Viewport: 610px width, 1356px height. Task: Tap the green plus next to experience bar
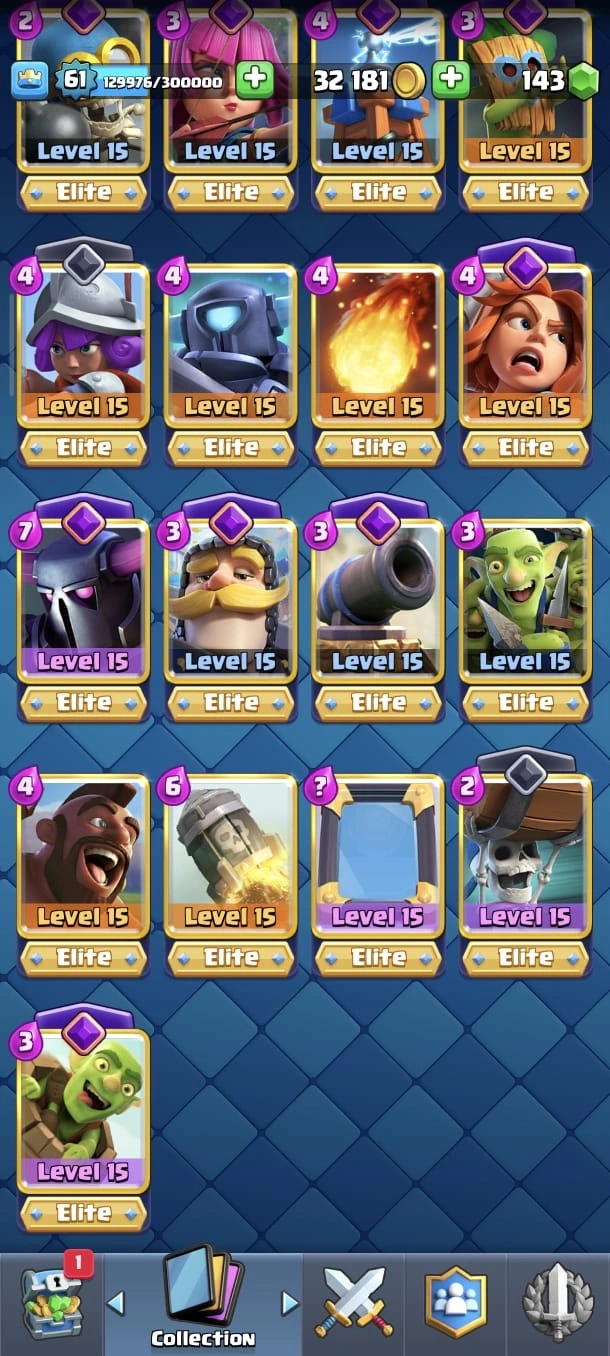coord(256,80)
